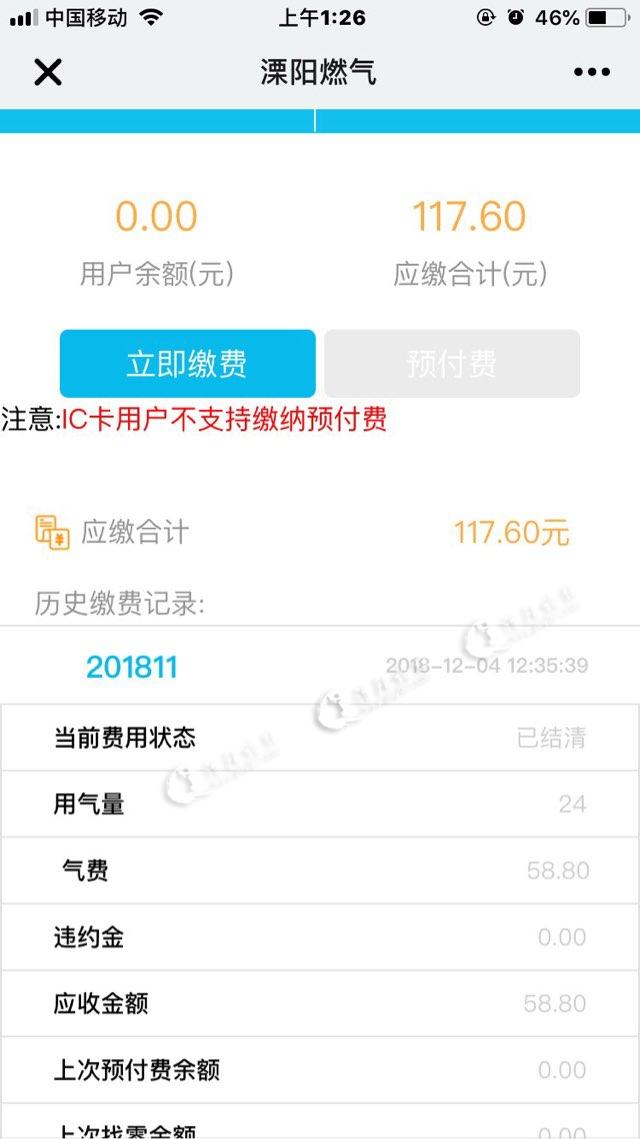Screen dimensions: 640x1139
Task: Close the 溧阳燃气 page
Action: [x=48, y=72]
